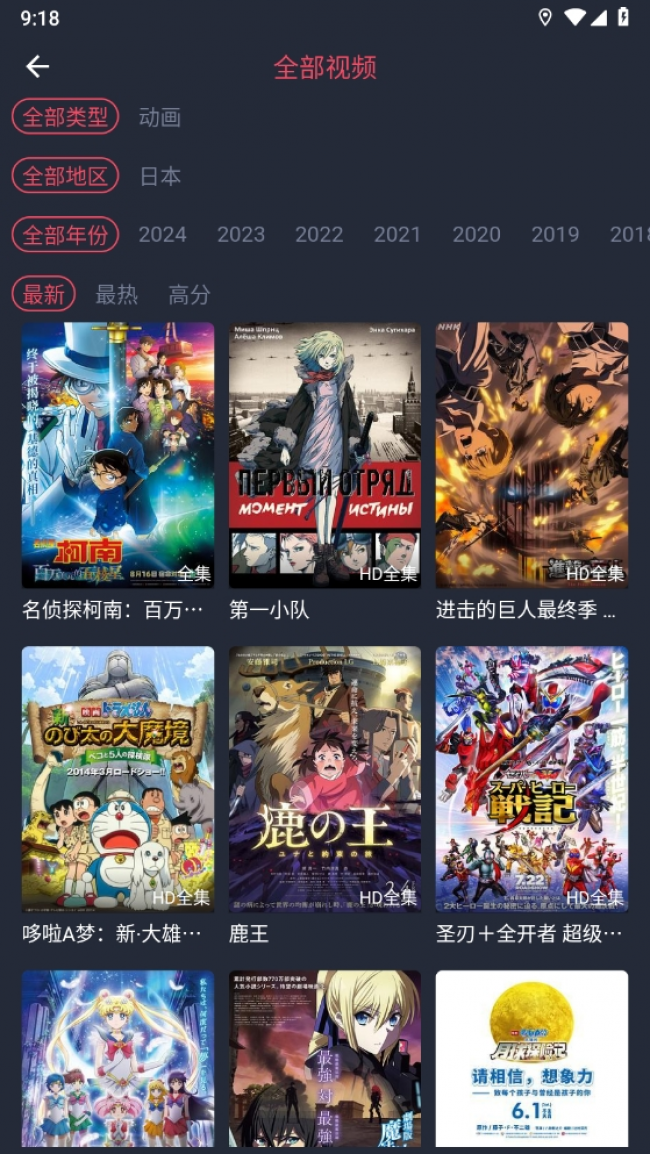Sort by 最新
The width and height of the screenshot is (650, 1154).
coord(44,294)
